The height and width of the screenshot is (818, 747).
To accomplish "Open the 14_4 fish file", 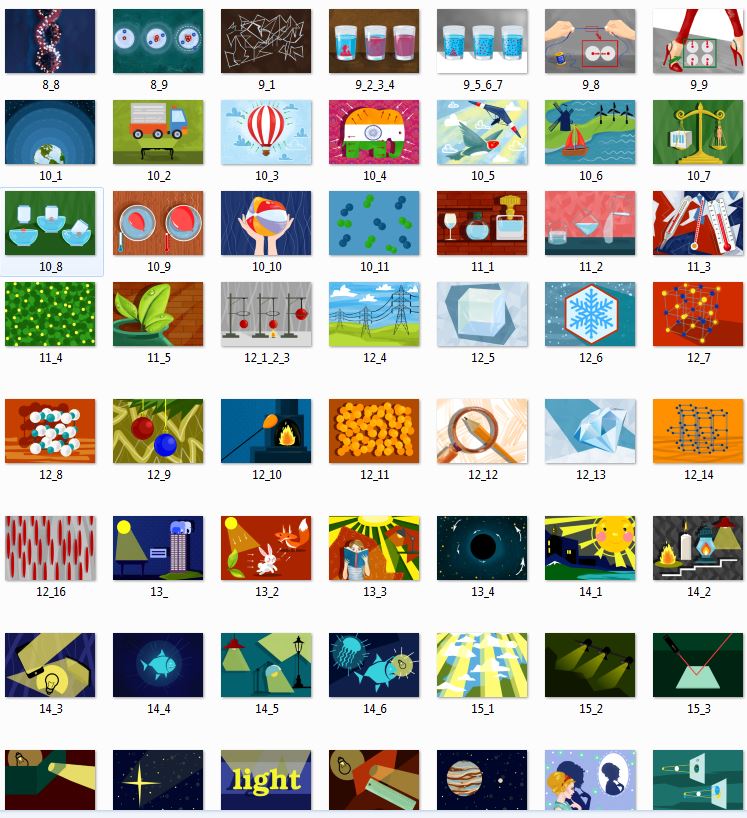I will point(158,665).
